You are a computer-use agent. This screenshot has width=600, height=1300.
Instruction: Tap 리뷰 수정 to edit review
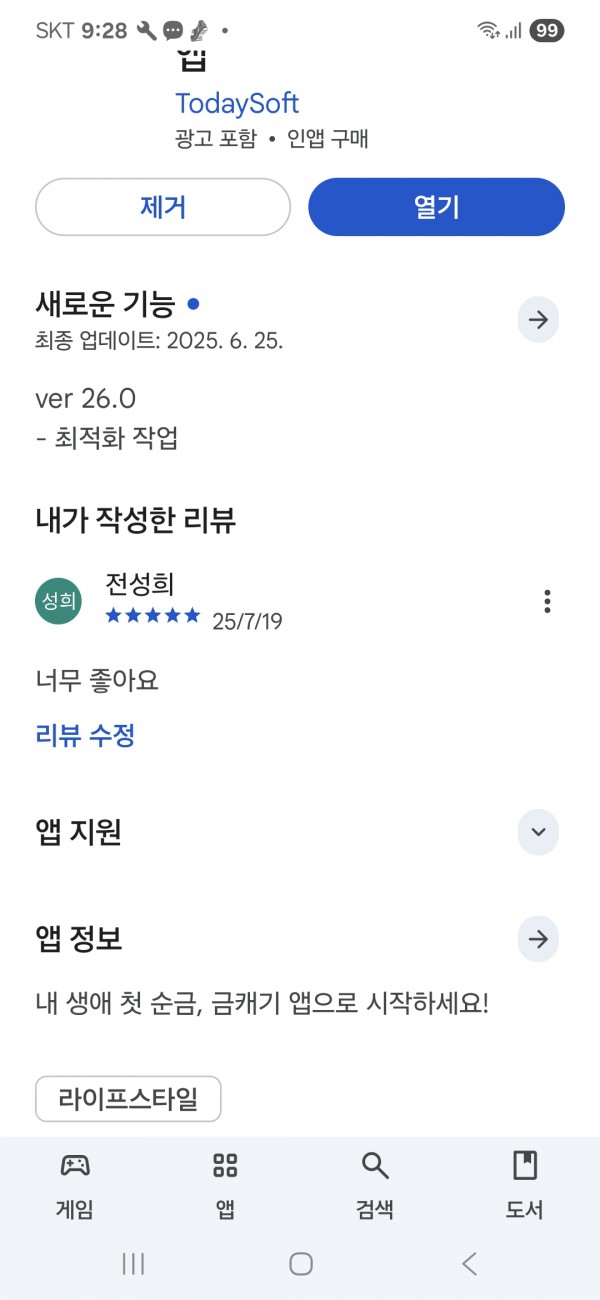(x=85, y=736)
